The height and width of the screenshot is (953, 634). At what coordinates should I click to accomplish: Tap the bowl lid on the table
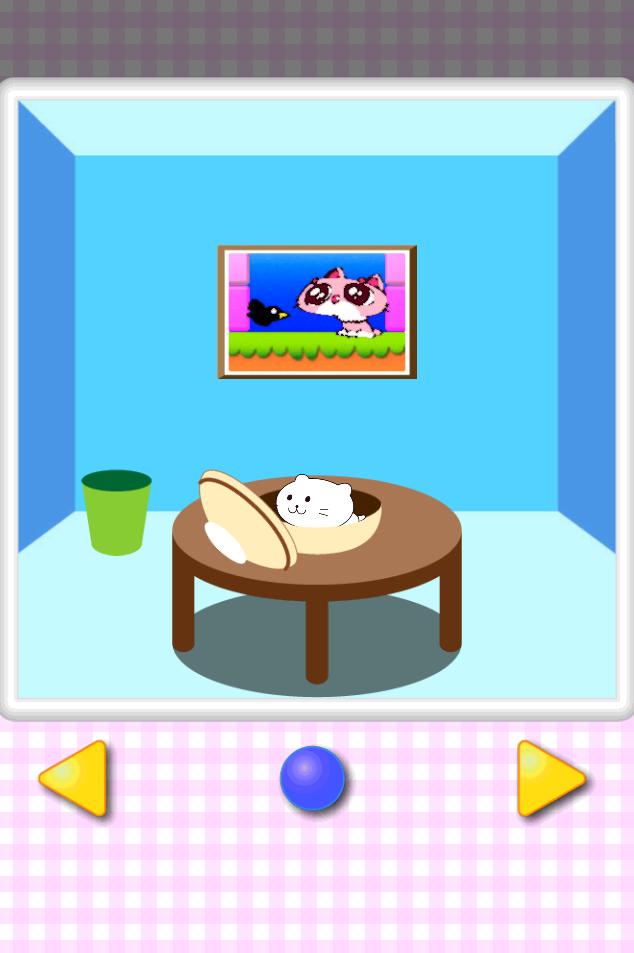(243, 520)
